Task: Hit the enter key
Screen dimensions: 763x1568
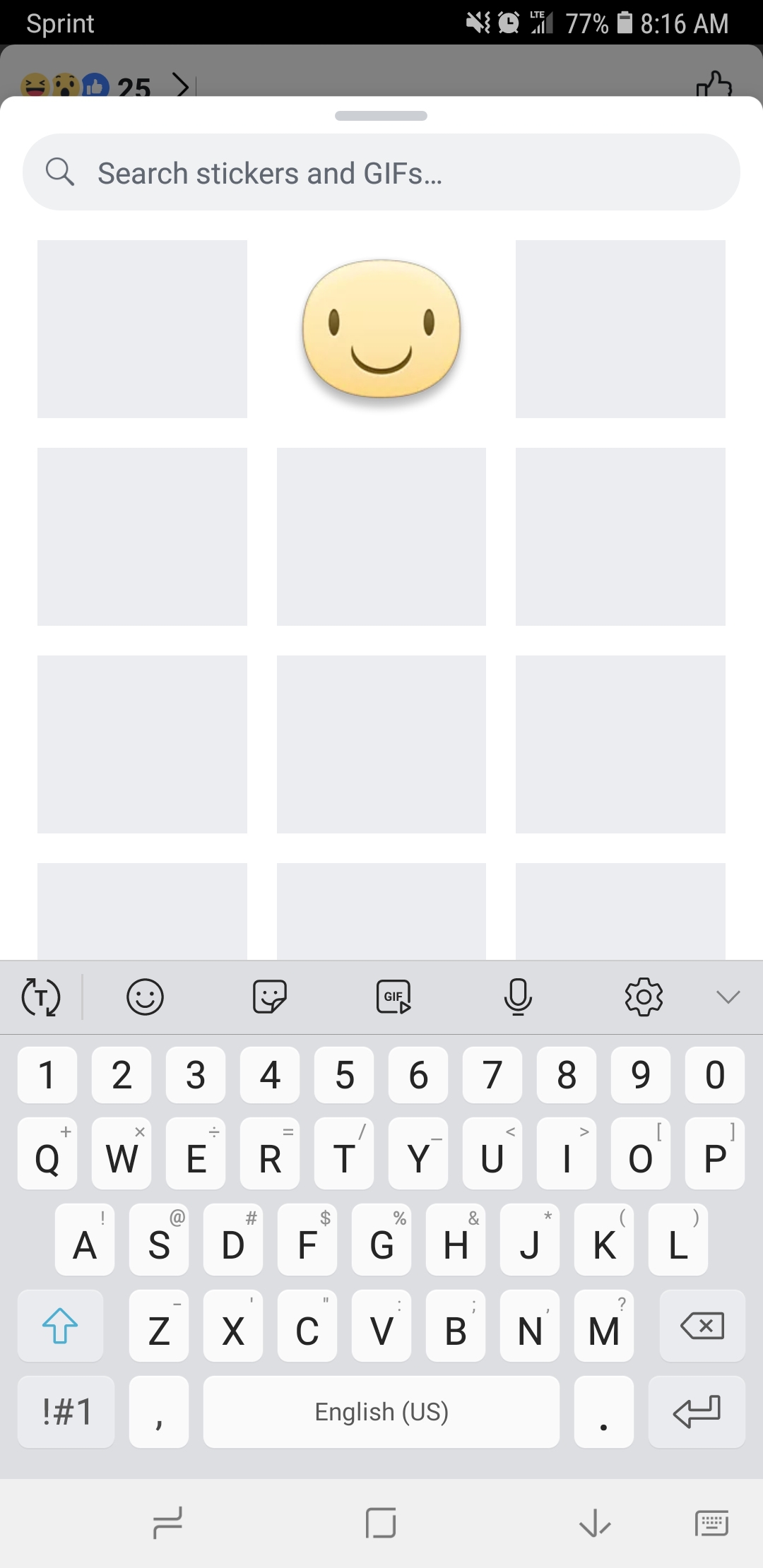Action: pyautogui.click(x=697, y=1412)
